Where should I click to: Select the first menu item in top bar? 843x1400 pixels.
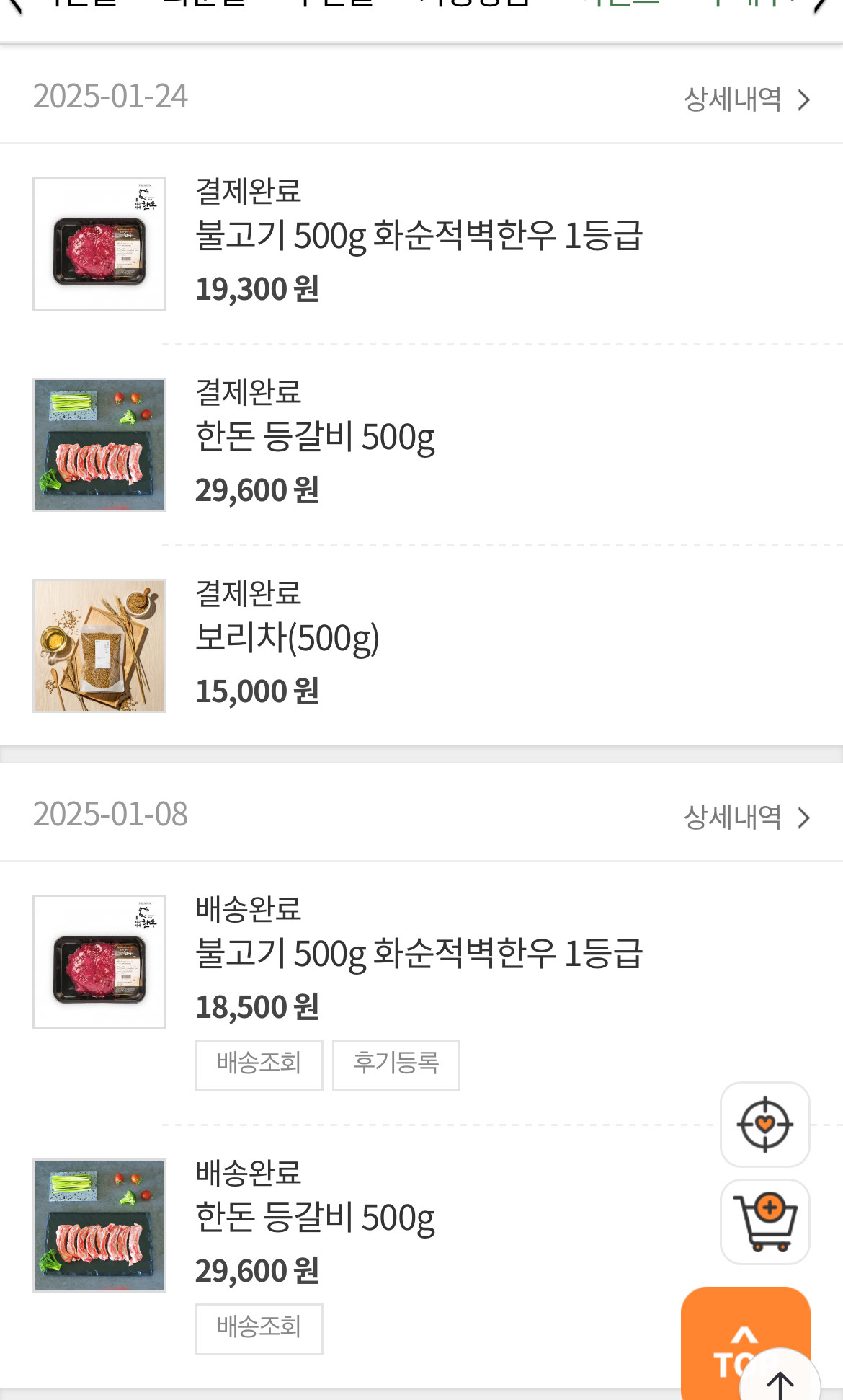86,4
